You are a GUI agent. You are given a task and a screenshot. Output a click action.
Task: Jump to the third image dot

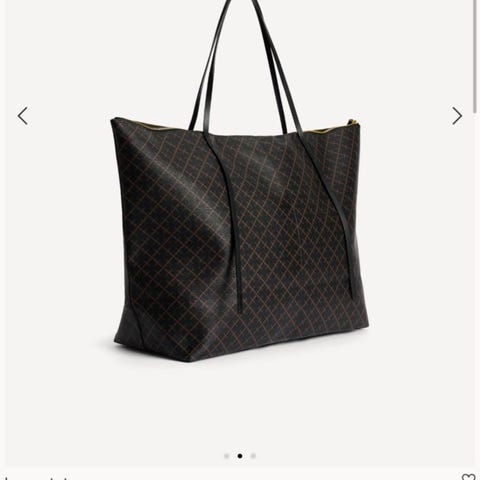[253, 456]
